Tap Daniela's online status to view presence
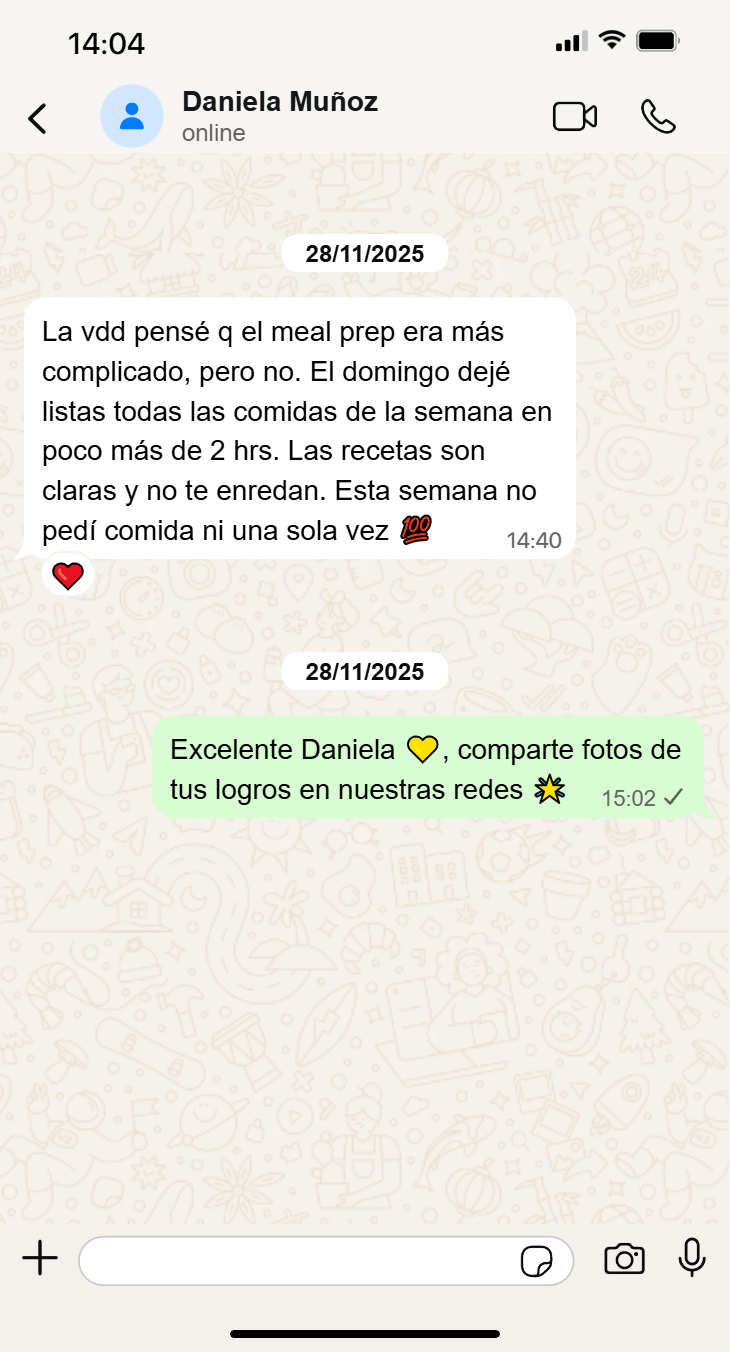Image resolution: width=730 pixels, height=1352 pixels. 213,133
